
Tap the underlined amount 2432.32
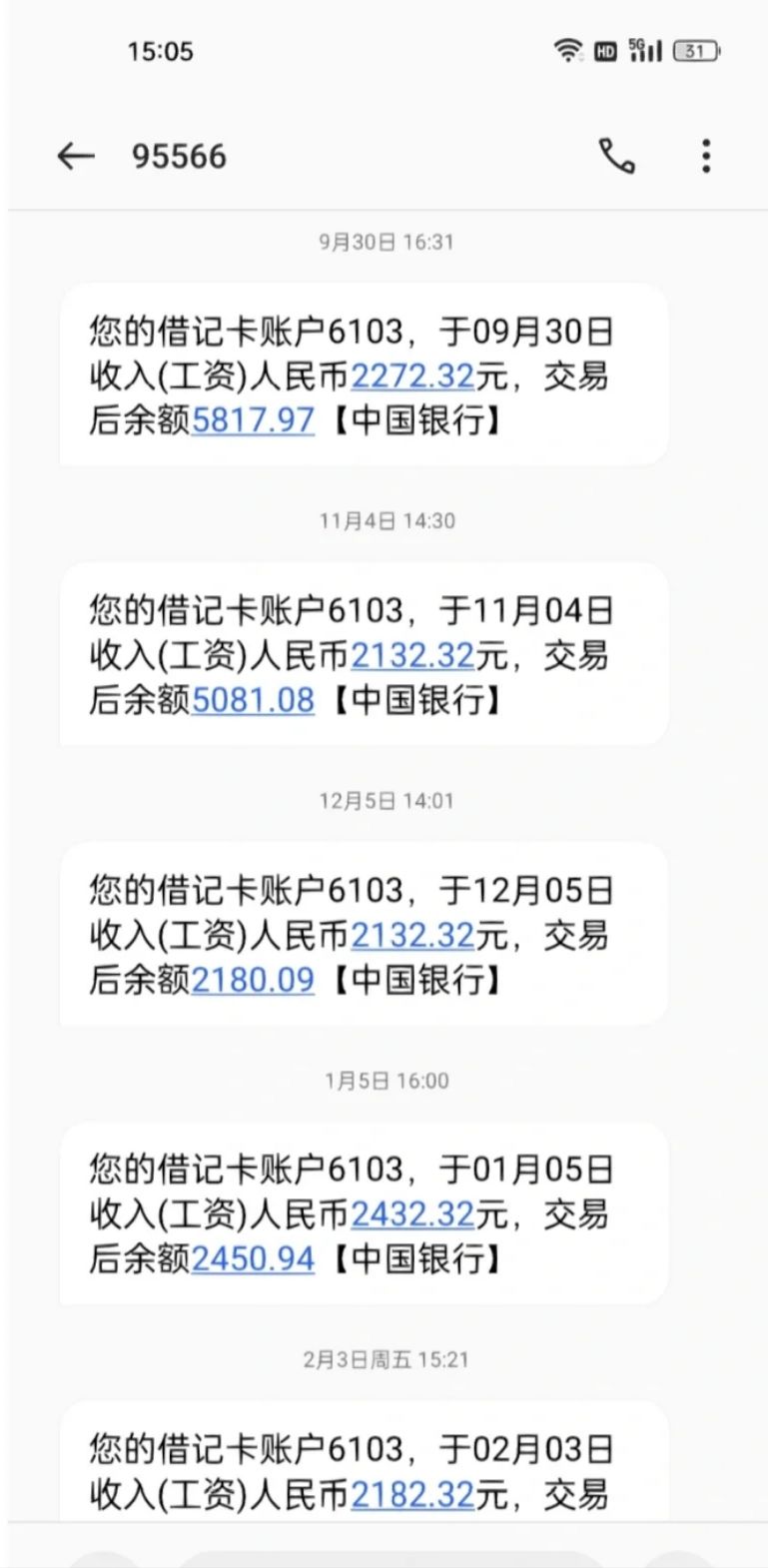411,1214
